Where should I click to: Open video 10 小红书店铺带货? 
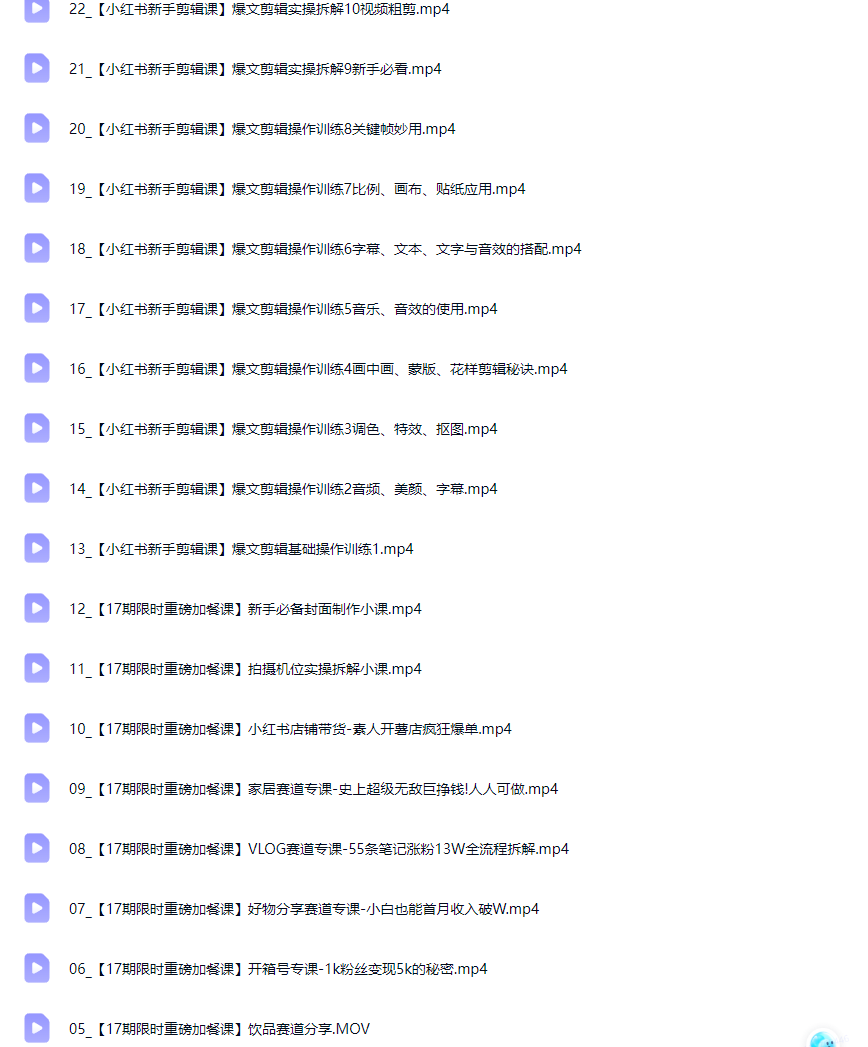[x=290, y=729]
